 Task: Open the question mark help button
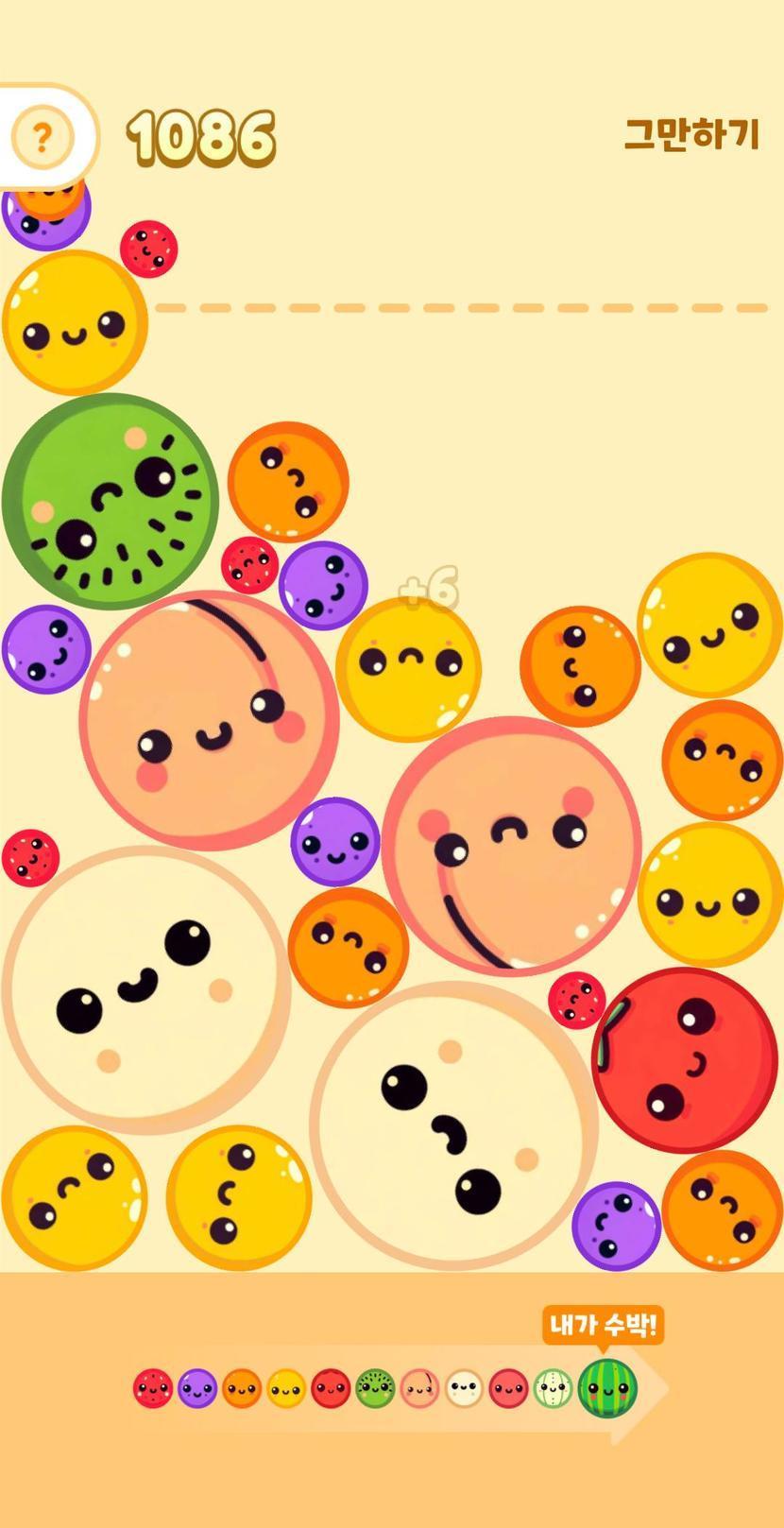42,138
